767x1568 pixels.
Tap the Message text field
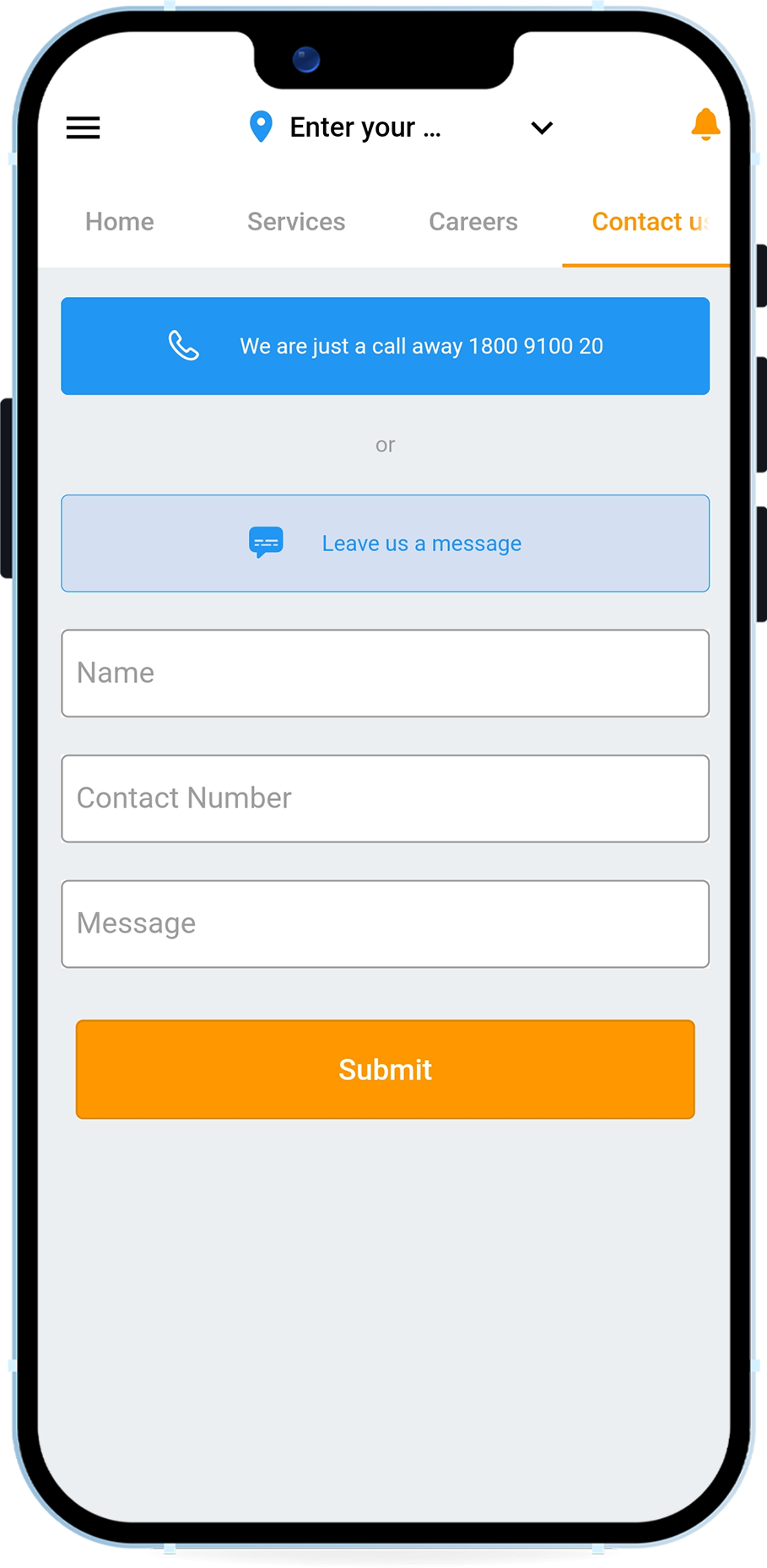pyautogui.click(x=385, y=924)
